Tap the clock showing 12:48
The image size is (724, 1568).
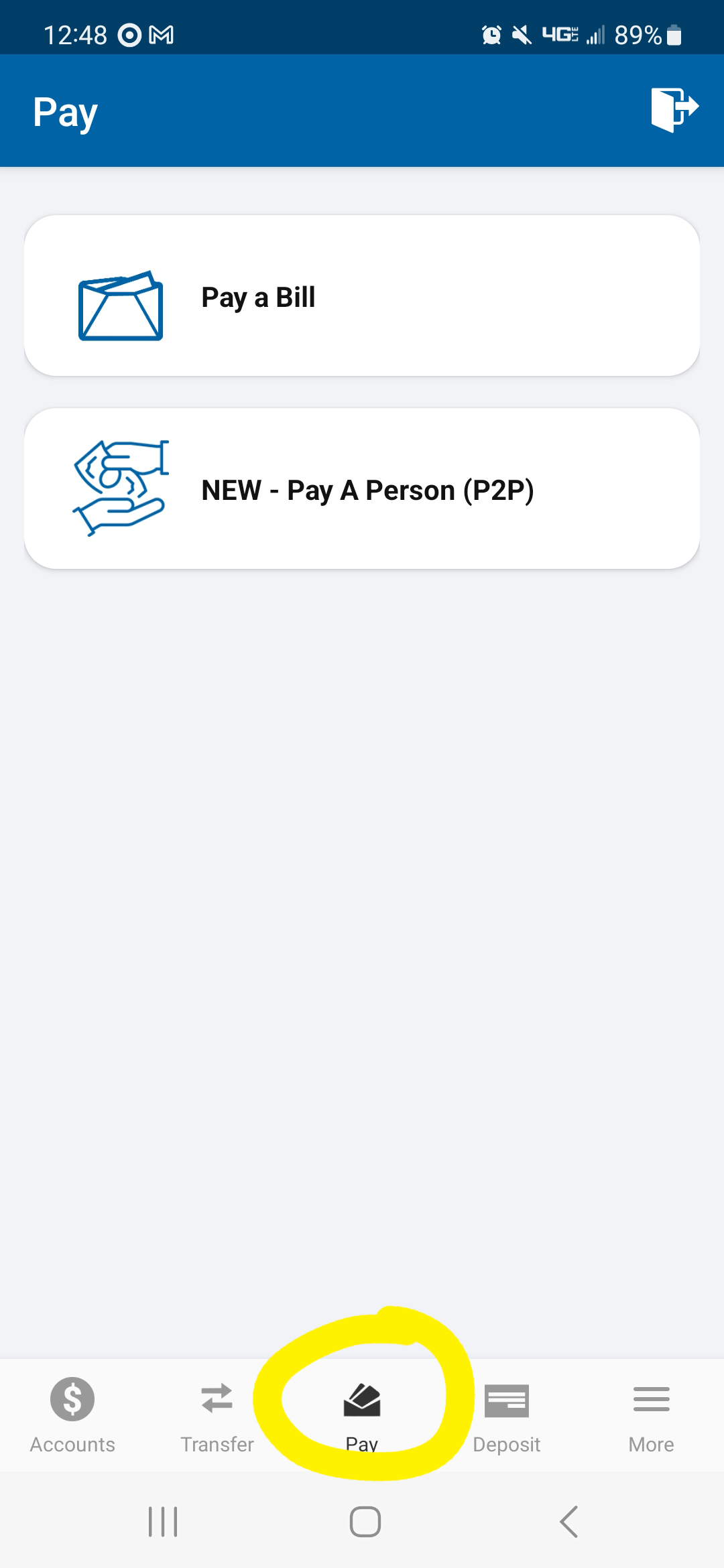click(x=76, y=35)
